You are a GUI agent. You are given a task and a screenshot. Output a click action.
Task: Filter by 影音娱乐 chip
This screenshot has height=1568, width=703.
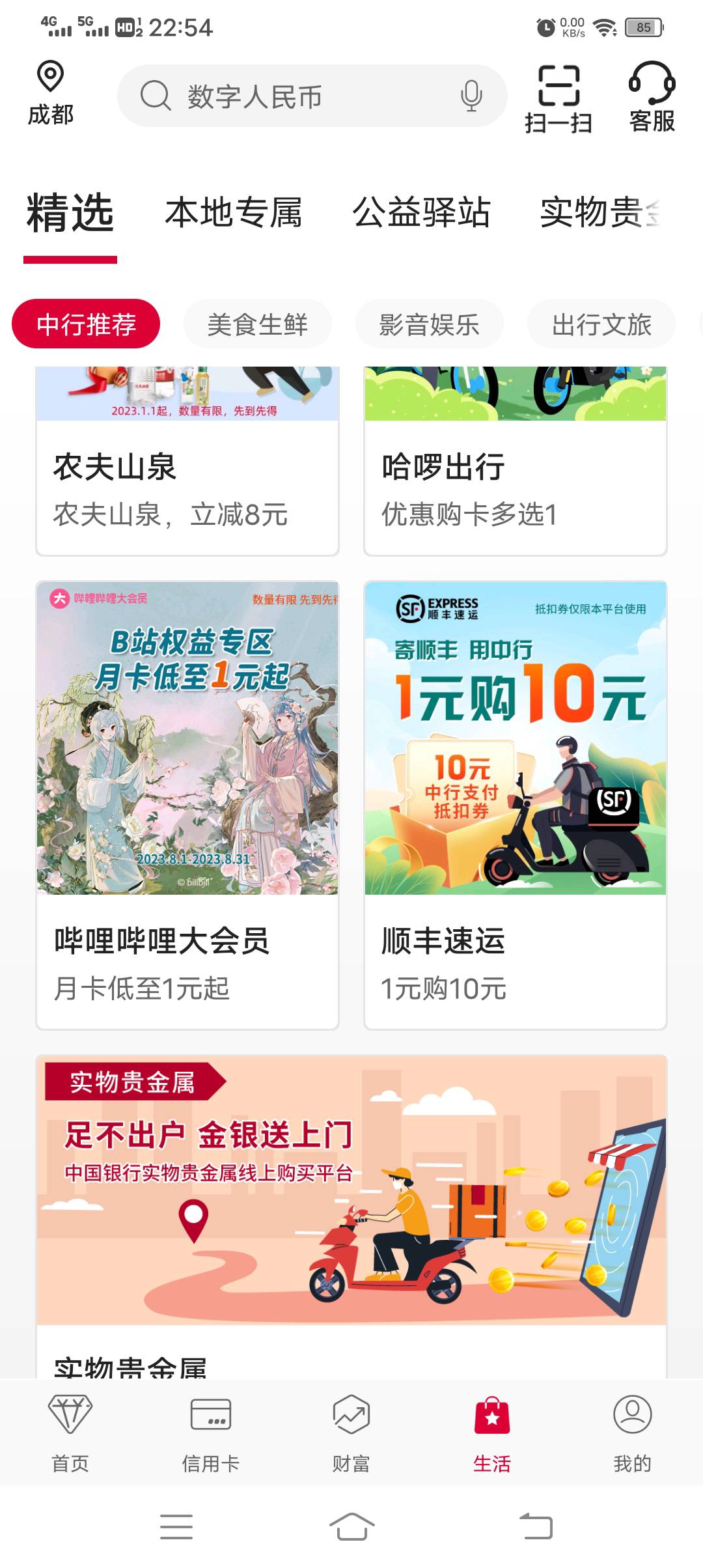(429, 324)
